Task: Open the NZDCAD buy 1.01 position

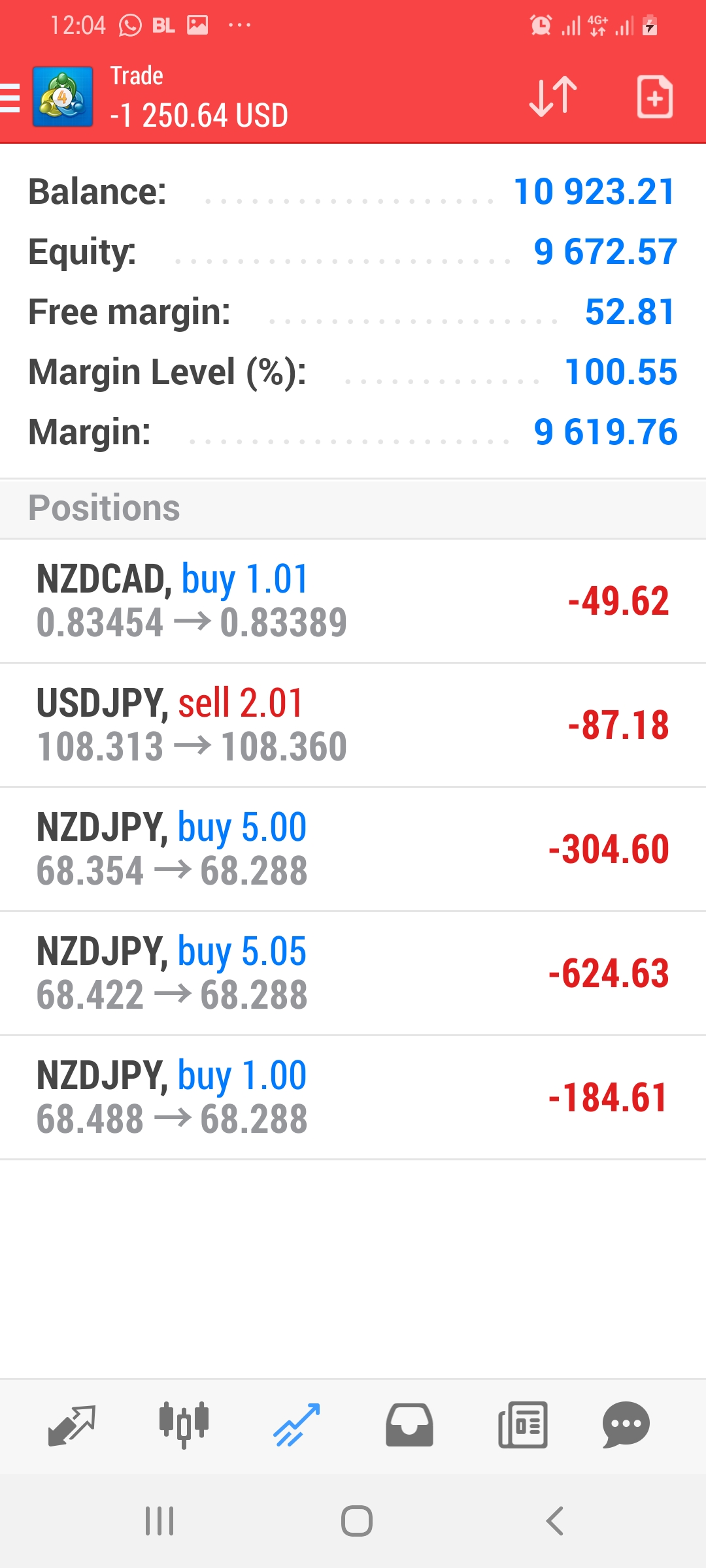Action: click(353, 601)
